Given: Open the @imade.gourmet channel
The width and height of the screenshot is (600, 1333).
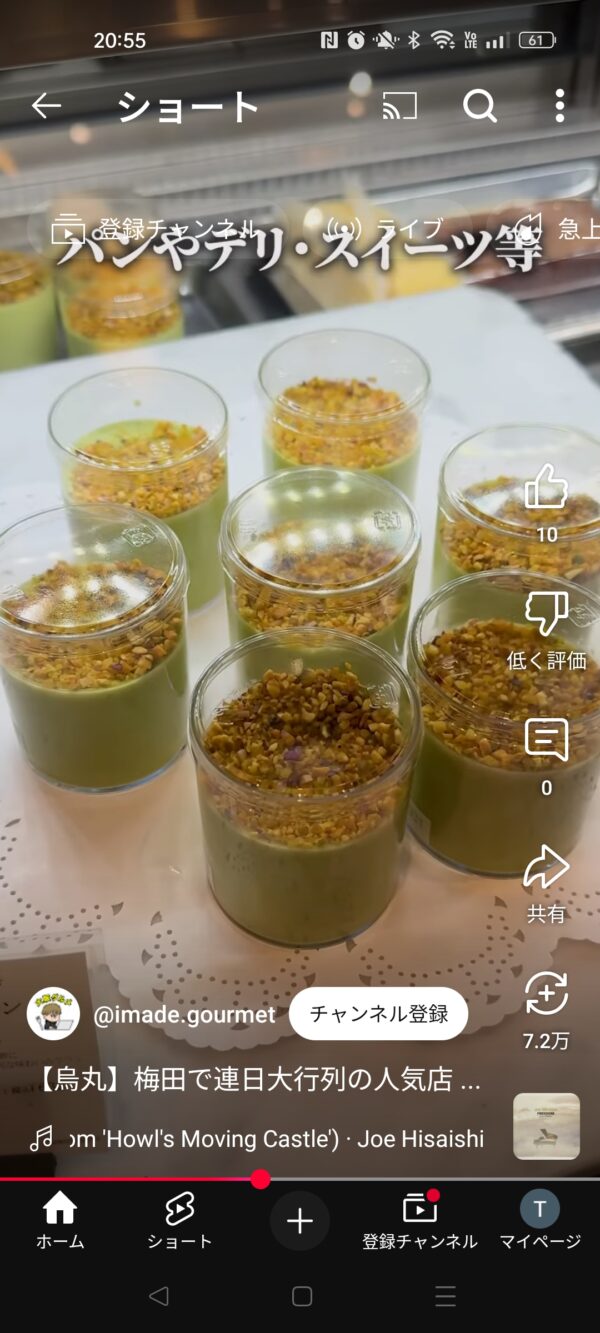Looking at the screenshot, I should tap(183, 1015).
